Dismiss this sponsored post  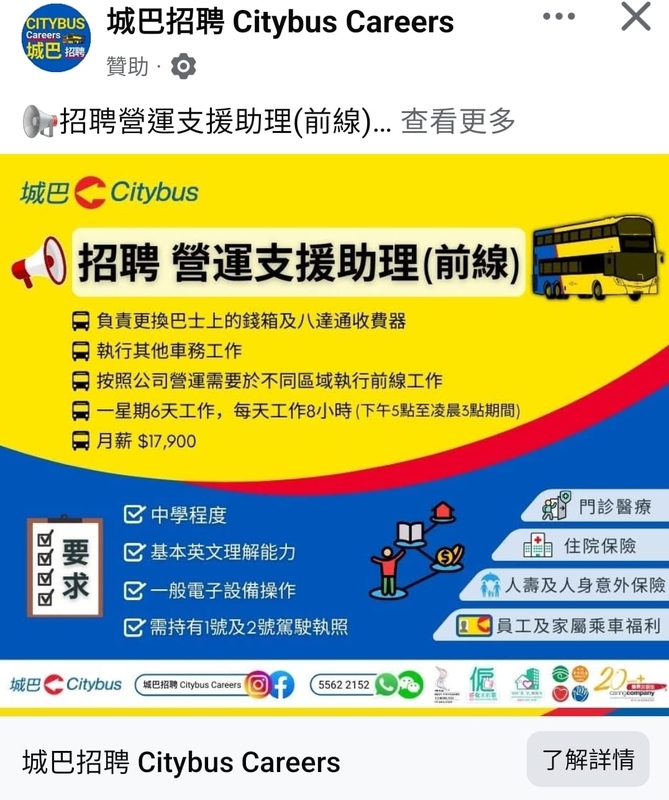(636, 17)
